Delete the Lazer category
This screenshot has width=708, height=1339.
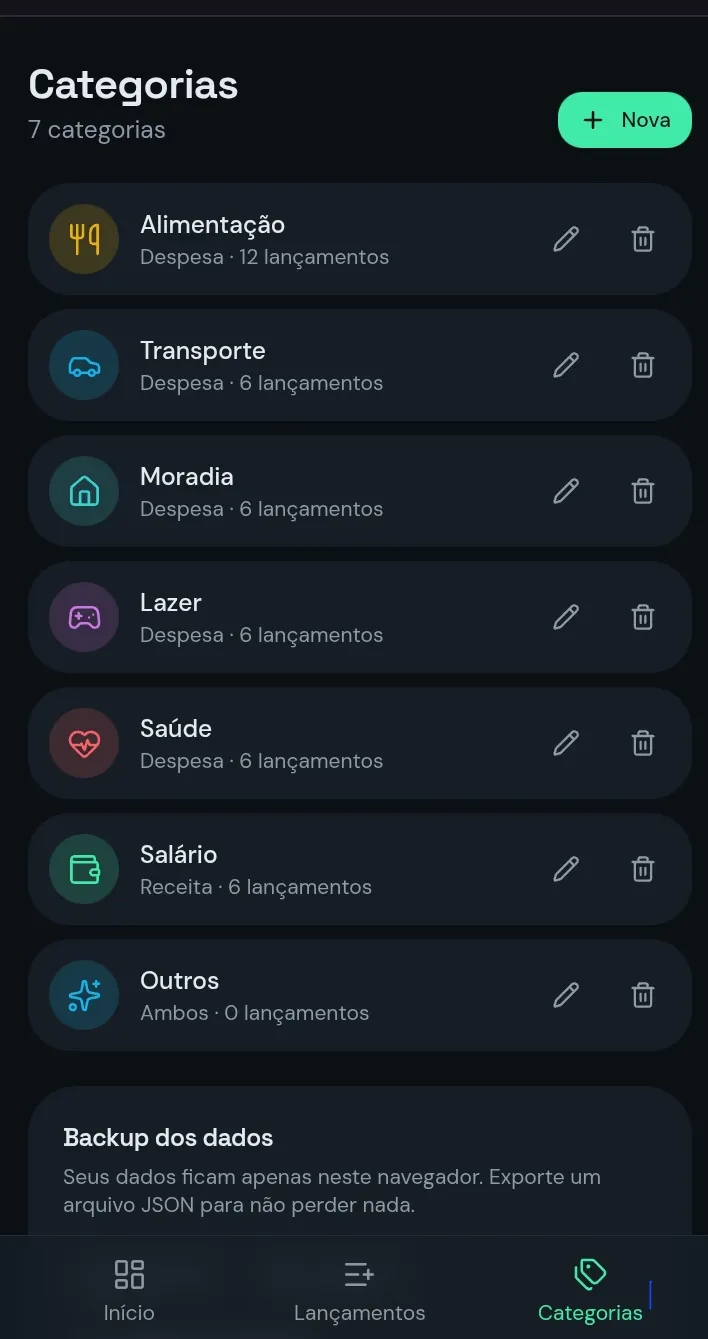click(643, 617)
